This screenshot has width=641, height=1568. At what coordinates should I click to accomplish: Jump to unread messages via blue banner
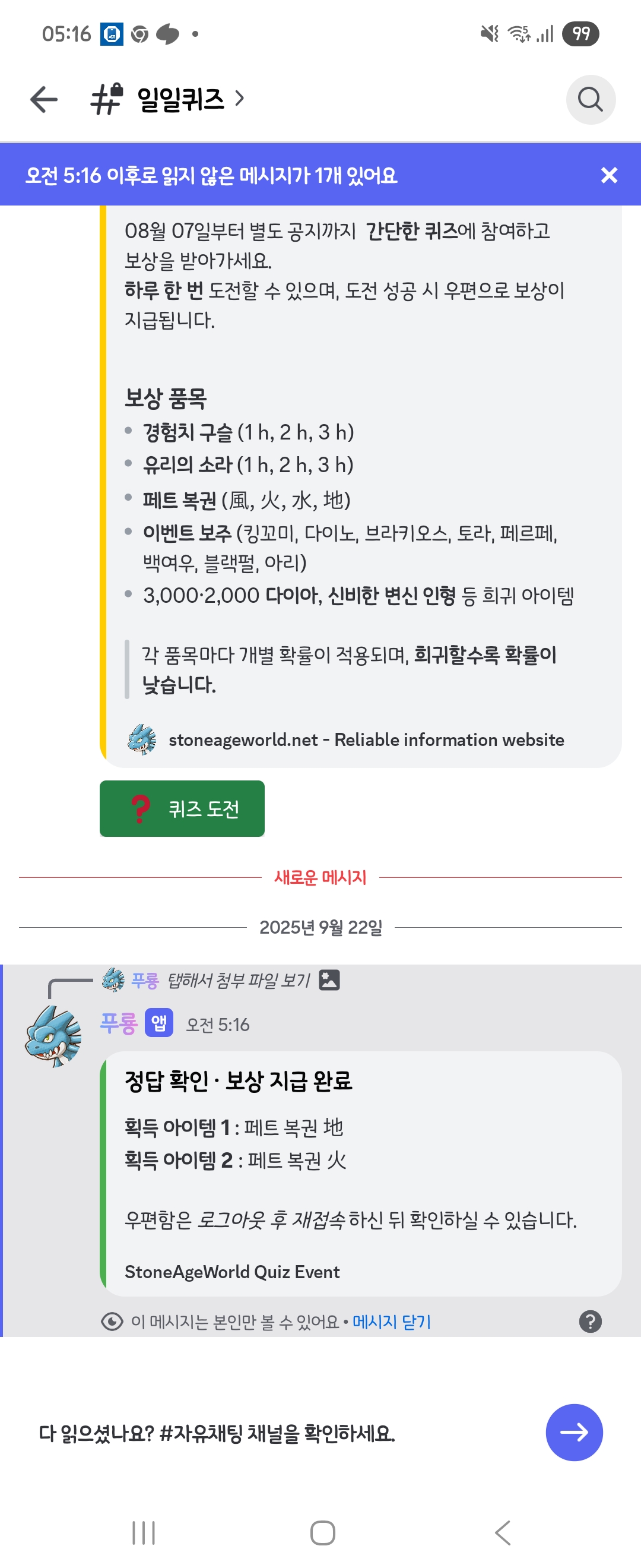pos(211,175)
